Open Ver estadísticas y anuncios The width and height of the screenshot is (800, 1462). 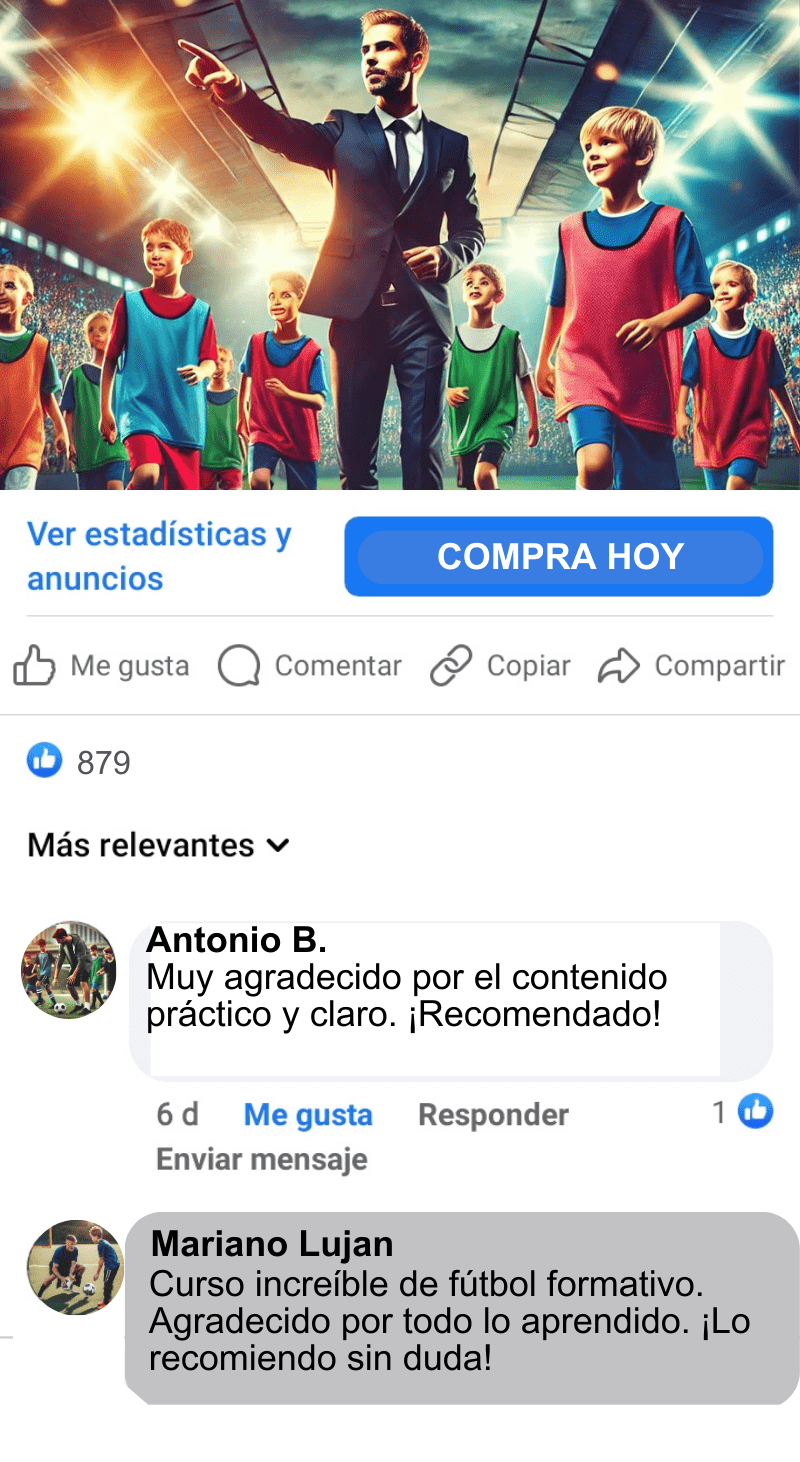159,556
